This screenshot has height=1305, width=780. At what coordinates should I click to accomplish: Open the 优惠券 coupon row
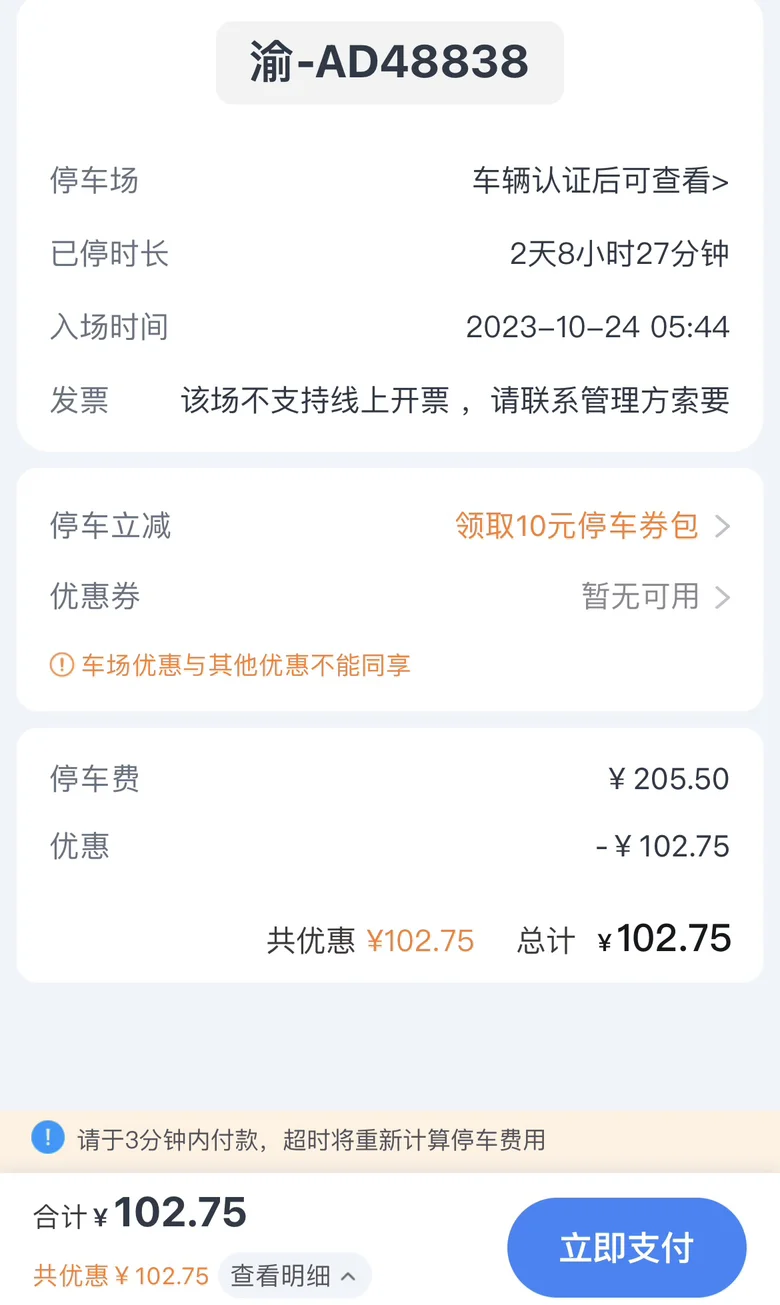pos(390,597)
